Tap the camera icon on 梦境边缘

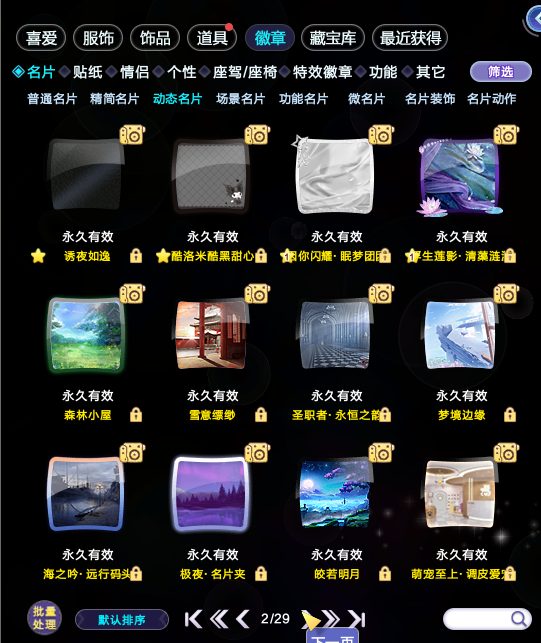coord(506,294)
